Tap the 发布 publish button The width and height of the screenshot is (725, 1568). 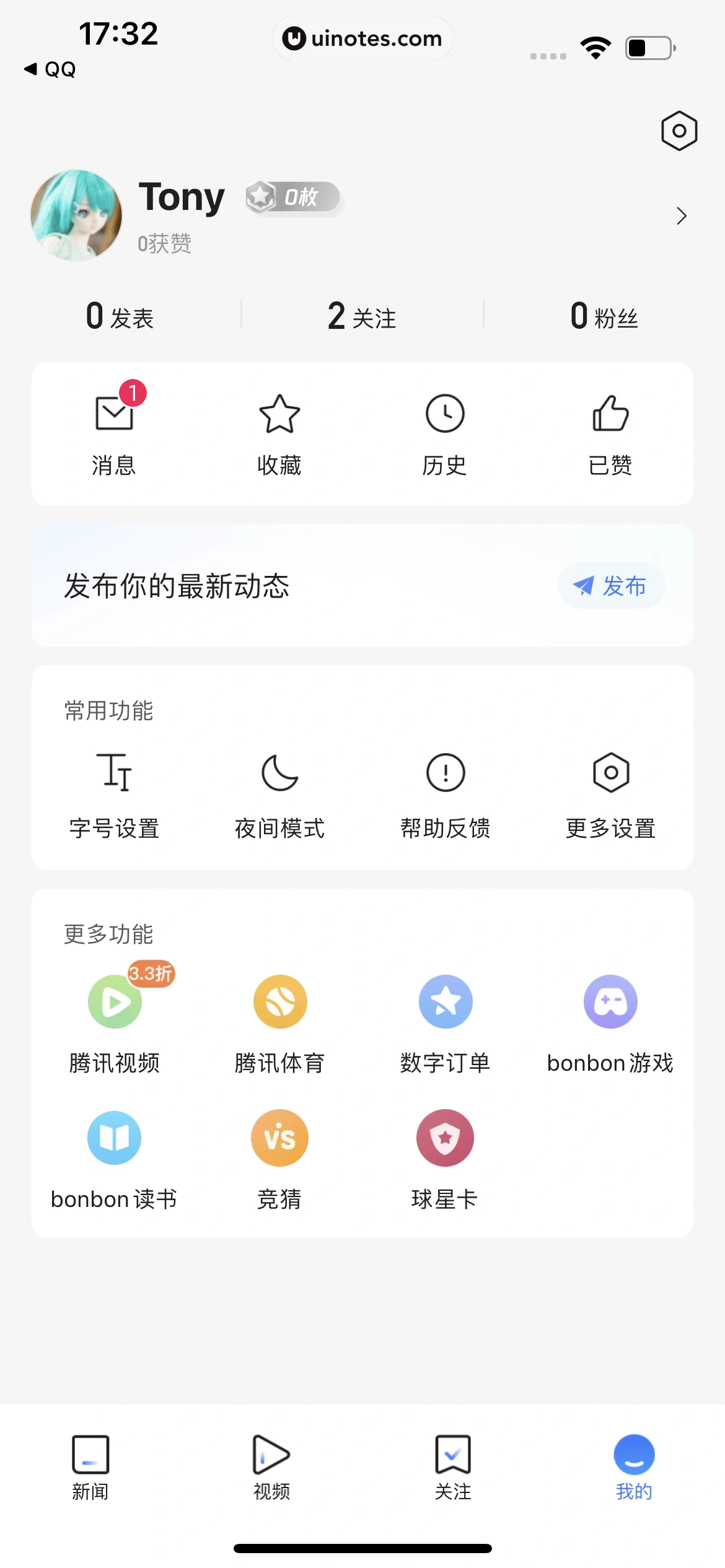pyautogui.click(x=611, y=585)
